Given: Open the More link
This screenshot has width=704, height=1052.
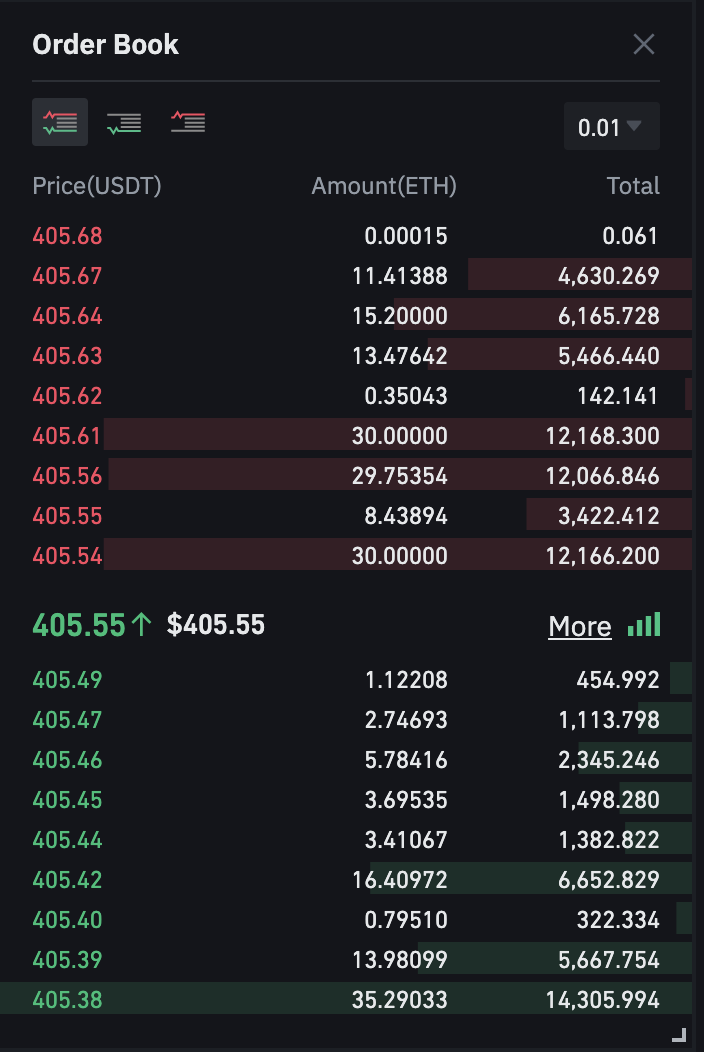Looking at the screenshot, I should (x=580, y=627).
